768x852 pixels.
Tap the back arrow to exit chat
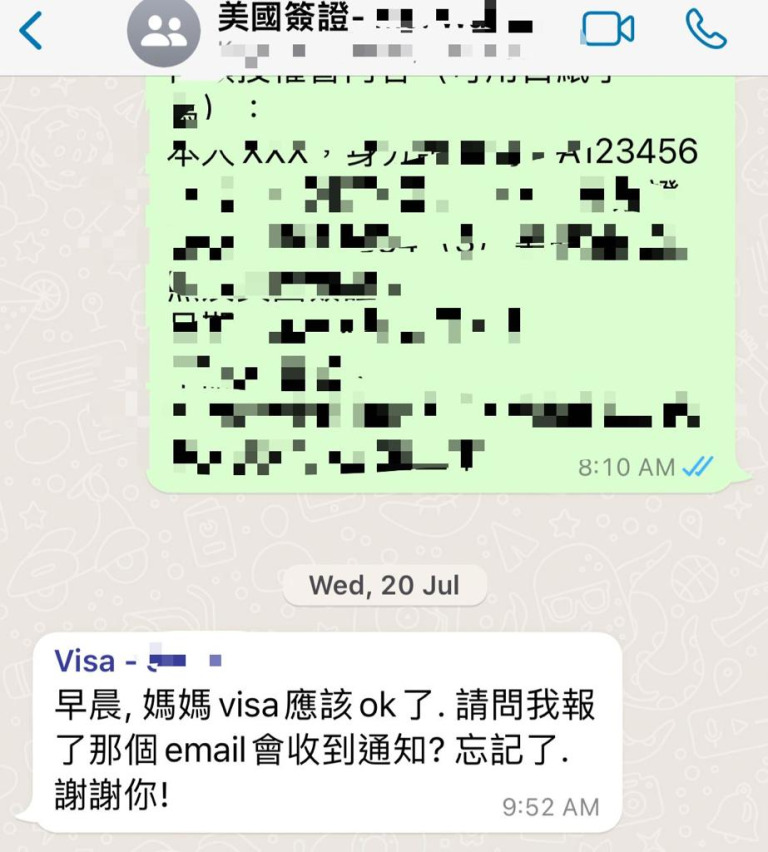(x=28, y=29)
